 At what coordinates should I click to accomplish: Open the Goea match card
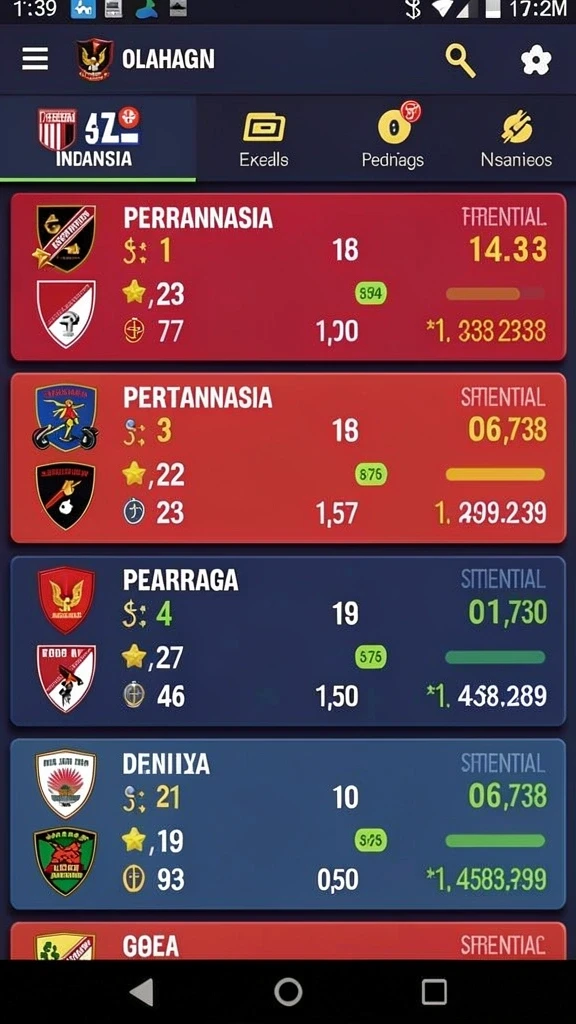coord(288,941)
